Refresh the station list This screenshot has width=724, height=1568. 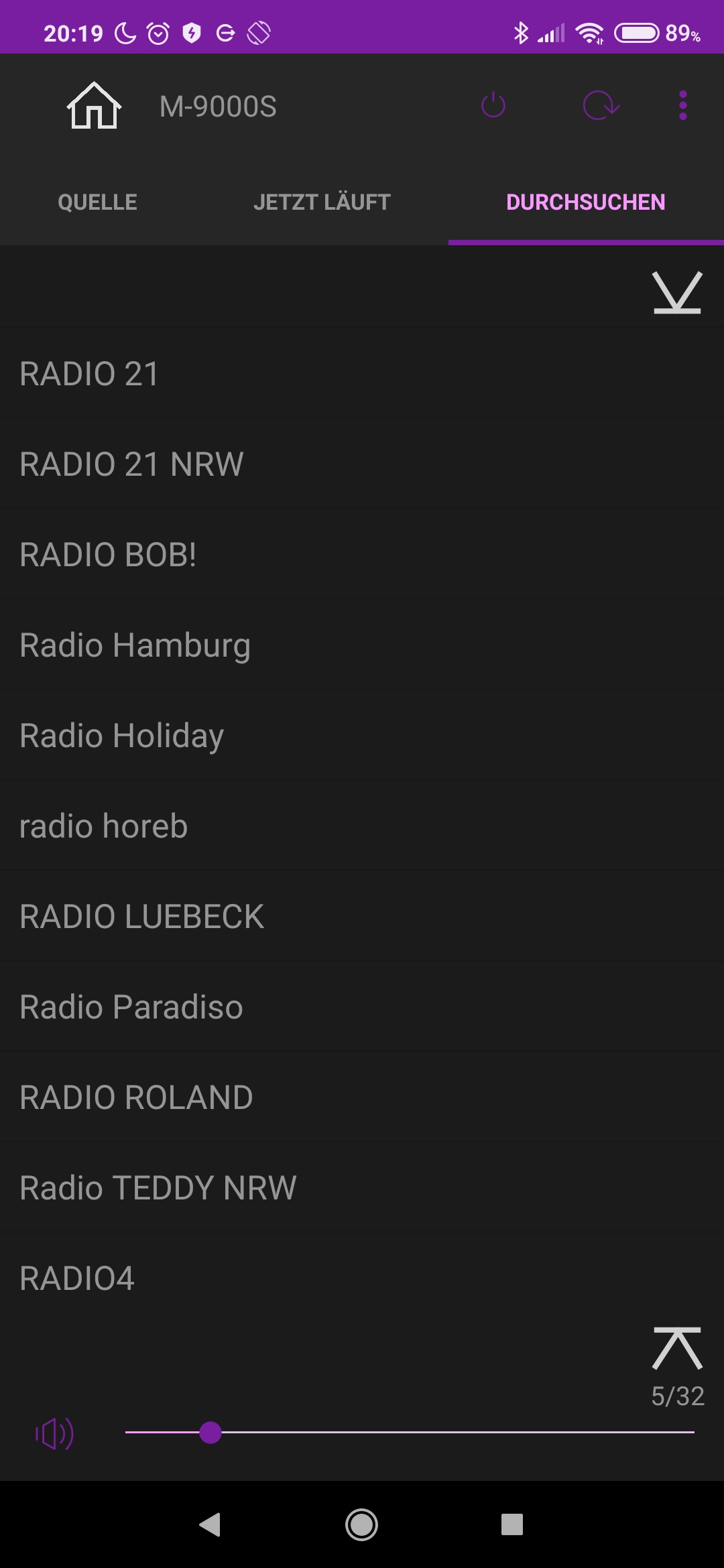[601, 105]
